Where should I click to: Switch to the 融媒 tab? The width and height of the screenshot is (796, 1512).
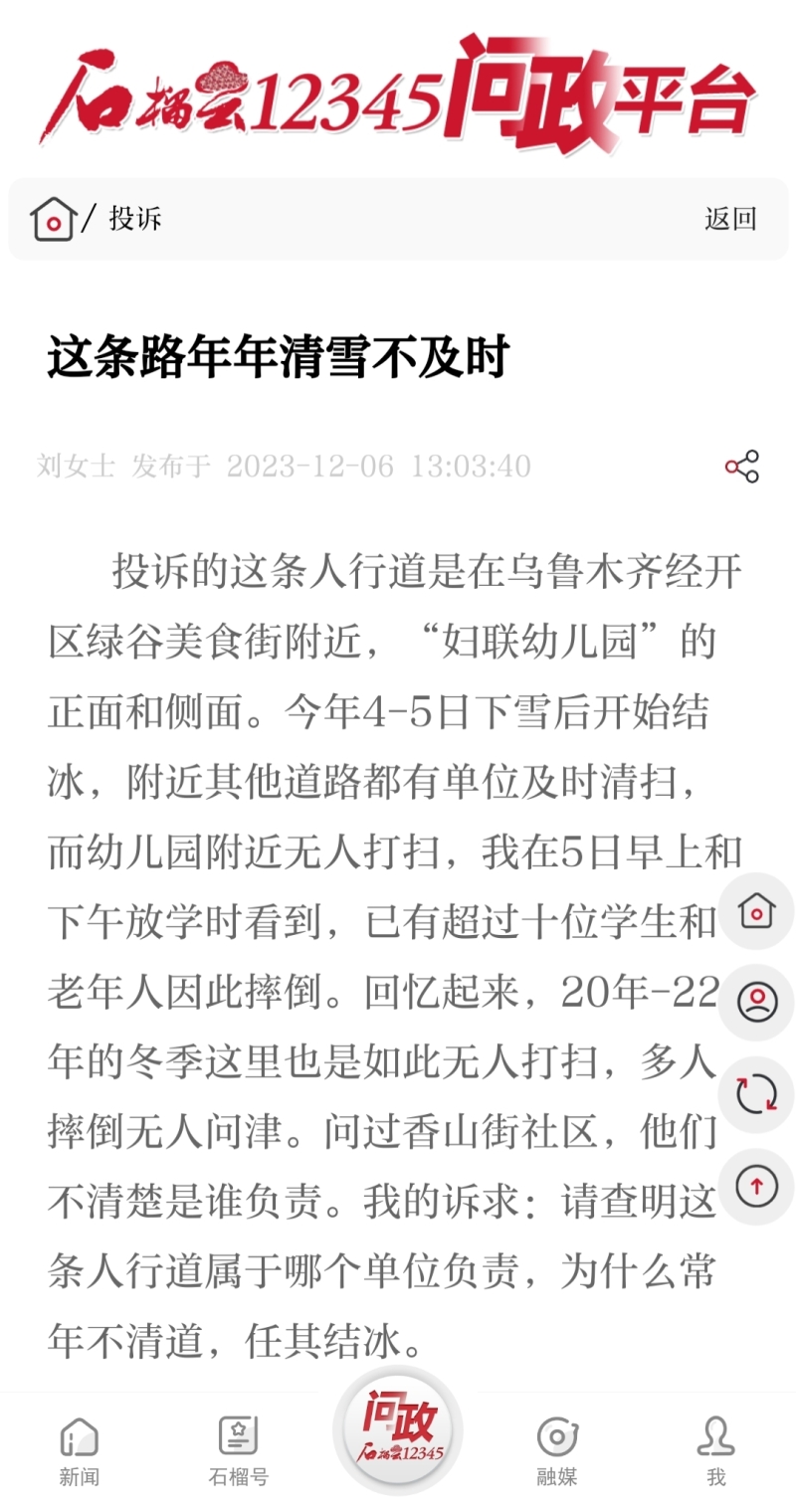point(557,1451)
